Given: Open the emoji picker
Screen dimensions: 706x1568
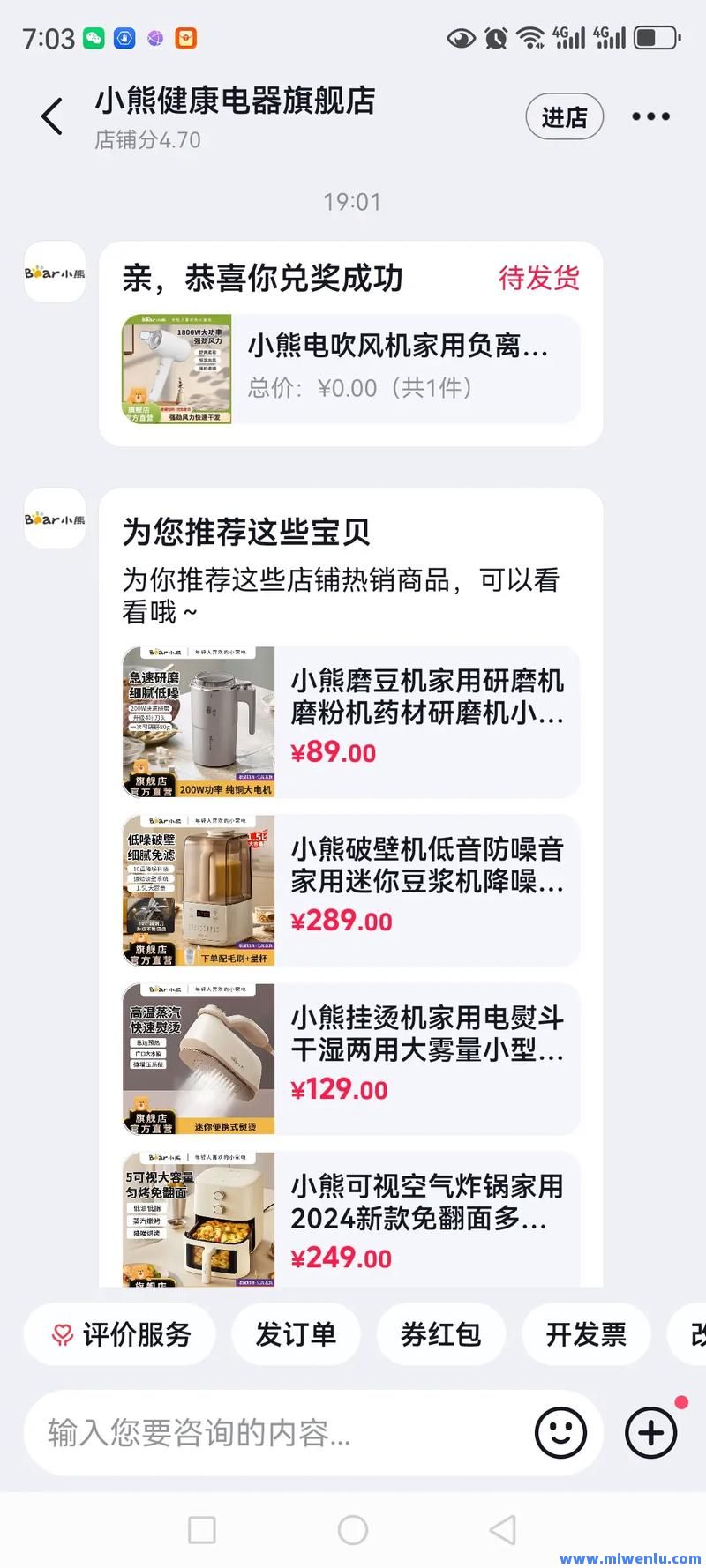Looking at the screenshot, I should click(560, 1433).
